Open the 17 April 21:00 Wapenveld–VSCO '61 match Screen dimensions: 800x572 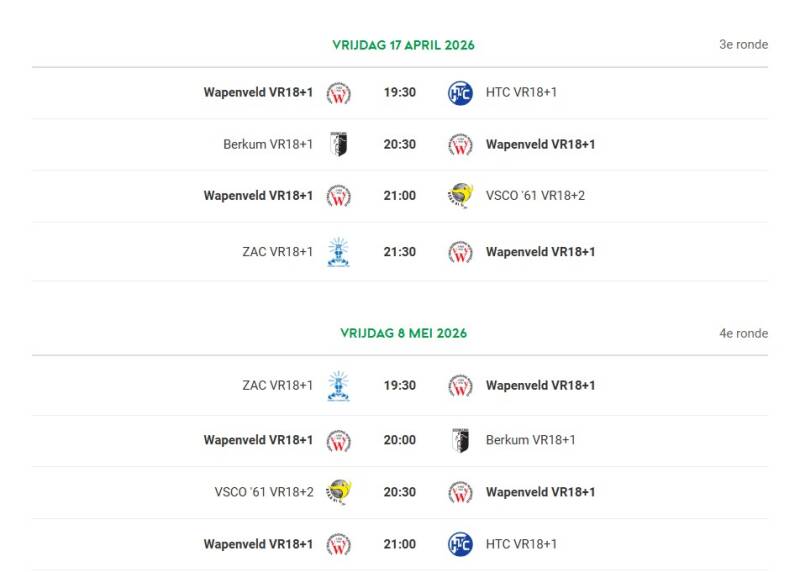399,196
